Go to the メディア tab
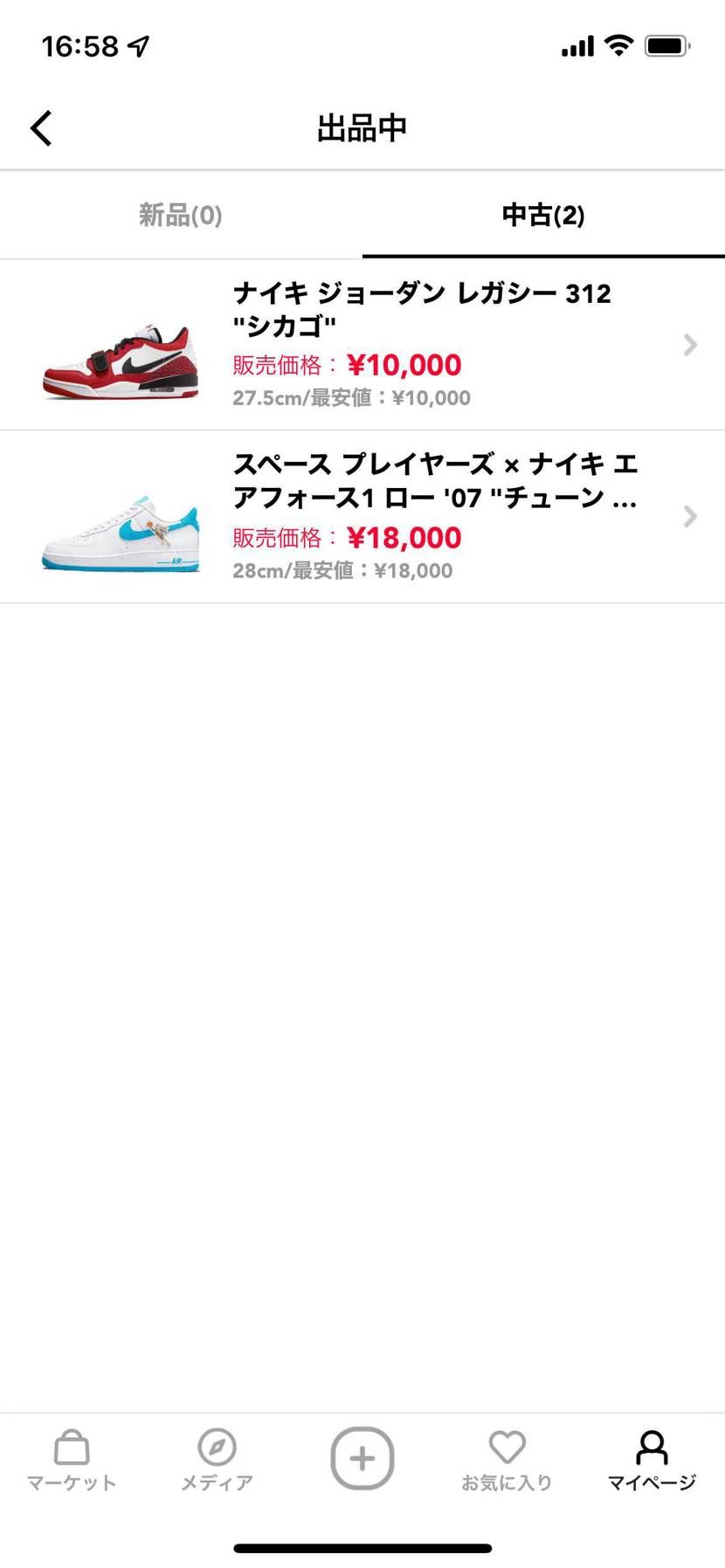Viewport: 725px width, 1568px height. tap(217, 1460)
